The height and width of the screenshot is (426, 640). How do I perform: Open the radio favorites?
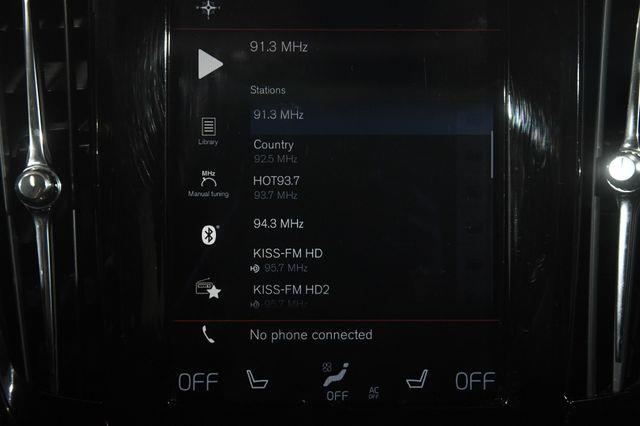[x=208, y=289]
